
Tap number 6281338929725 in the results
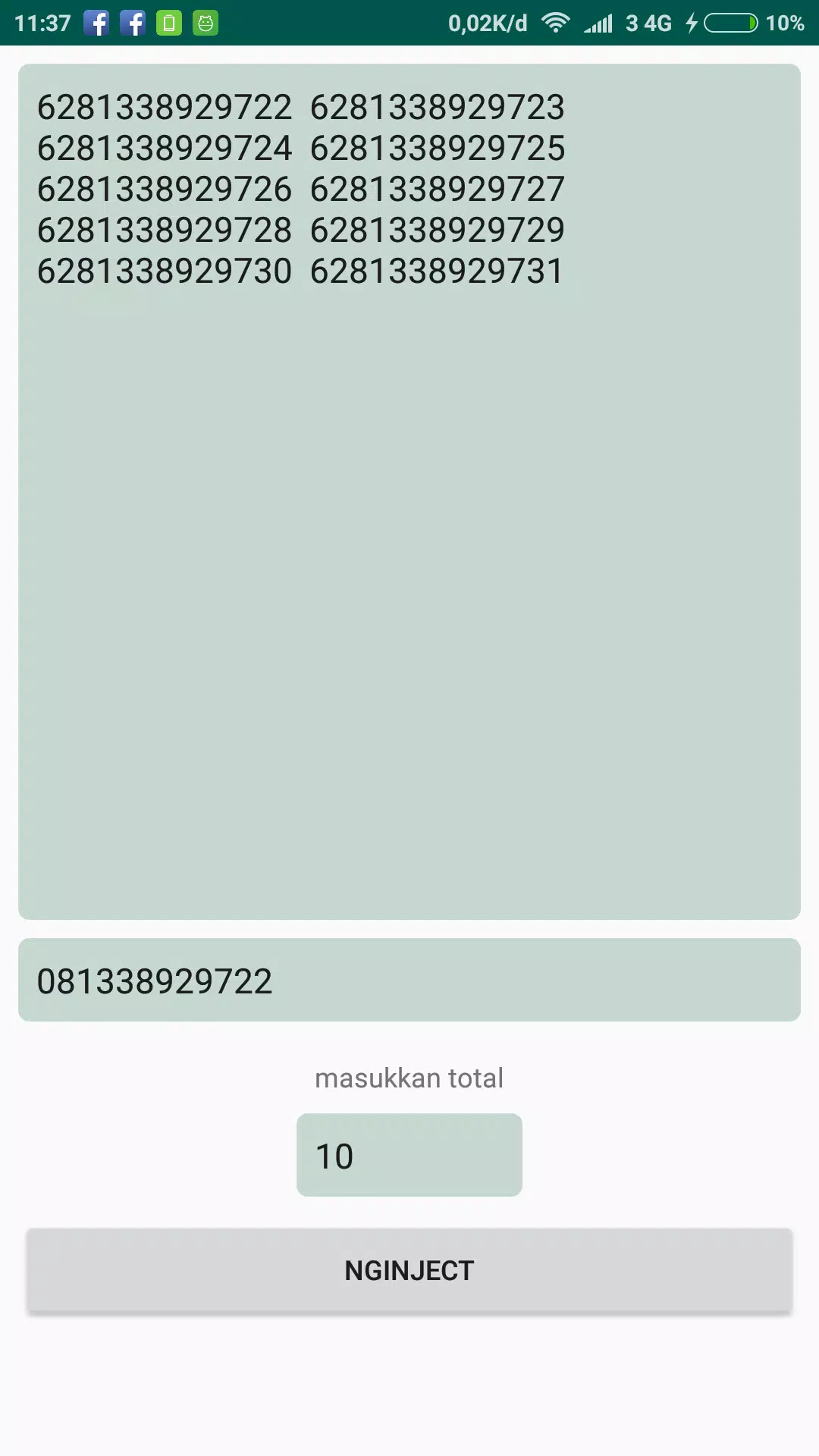tap(438, 149)
